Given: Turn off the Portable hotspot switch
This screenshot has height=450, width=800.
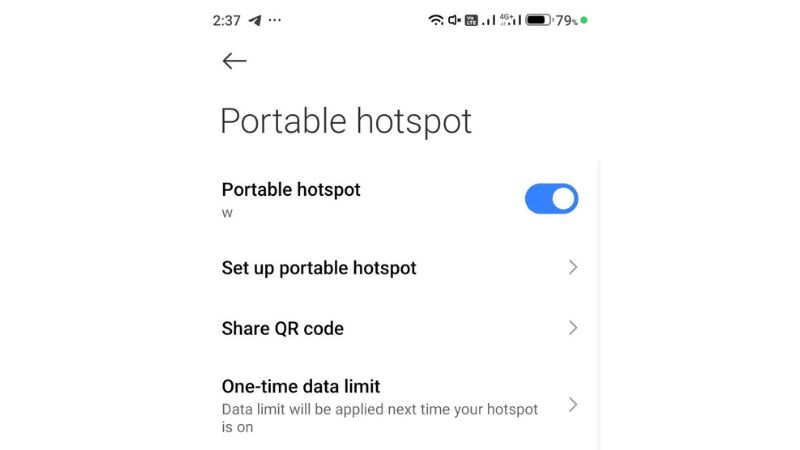Looking at the screenshot, I should [551, 198].
